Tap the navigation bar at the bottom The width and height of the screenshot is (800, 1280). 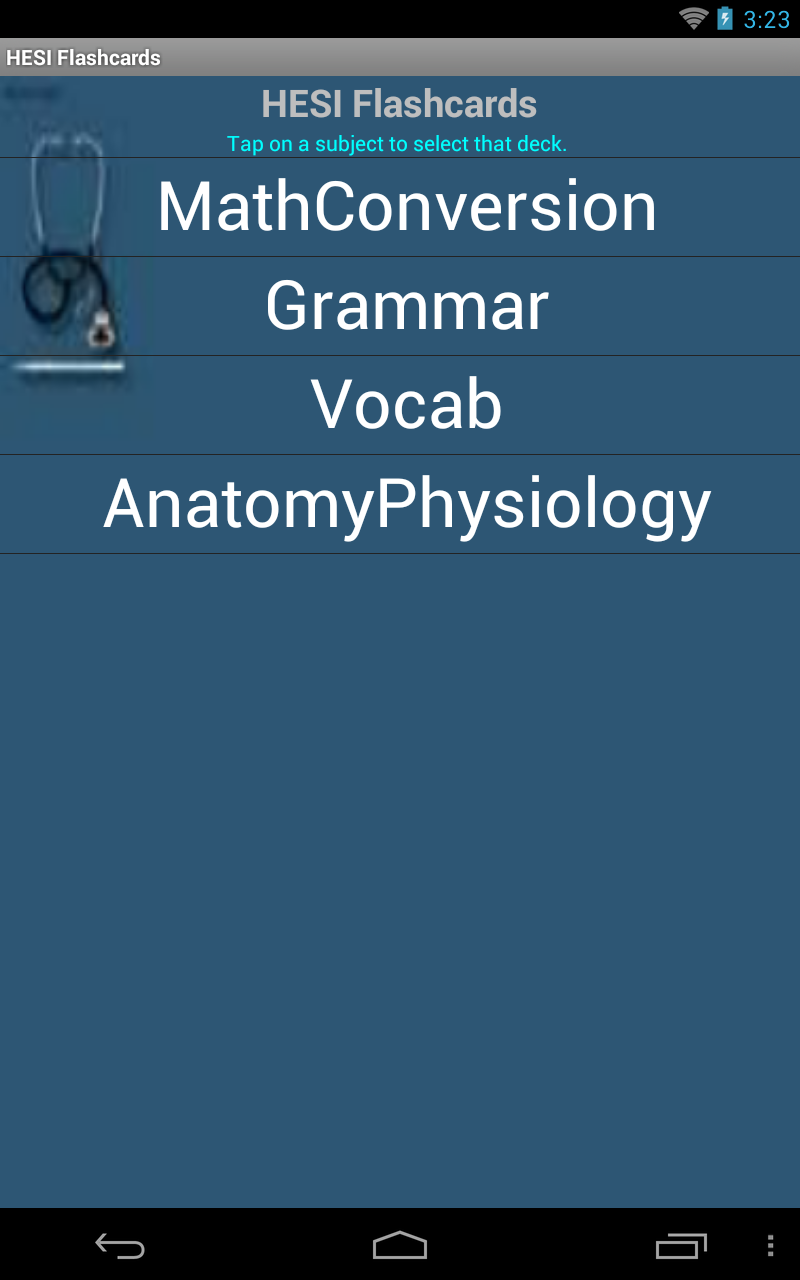point(400,1247)
